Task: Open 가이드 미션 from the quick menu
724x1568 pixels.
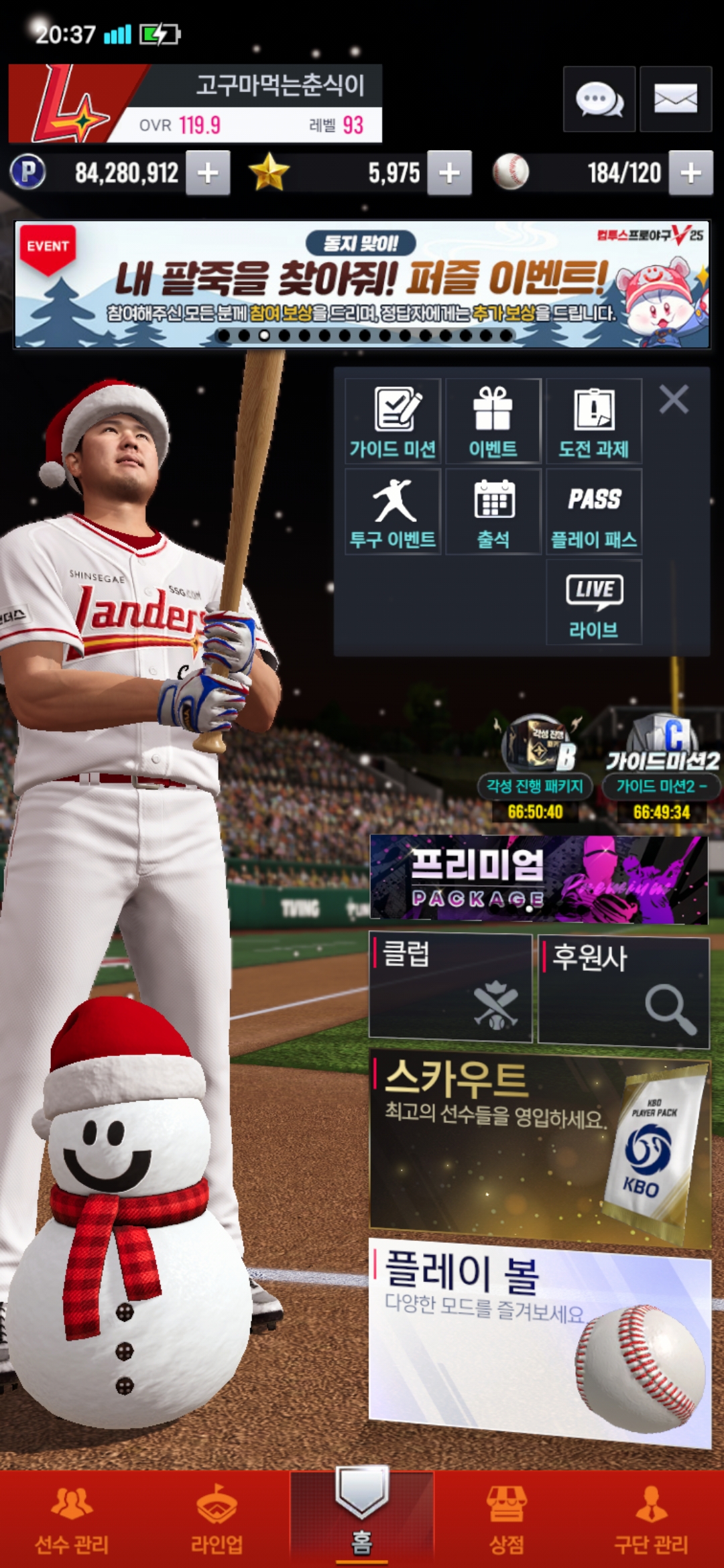Action: pos(393,421)
